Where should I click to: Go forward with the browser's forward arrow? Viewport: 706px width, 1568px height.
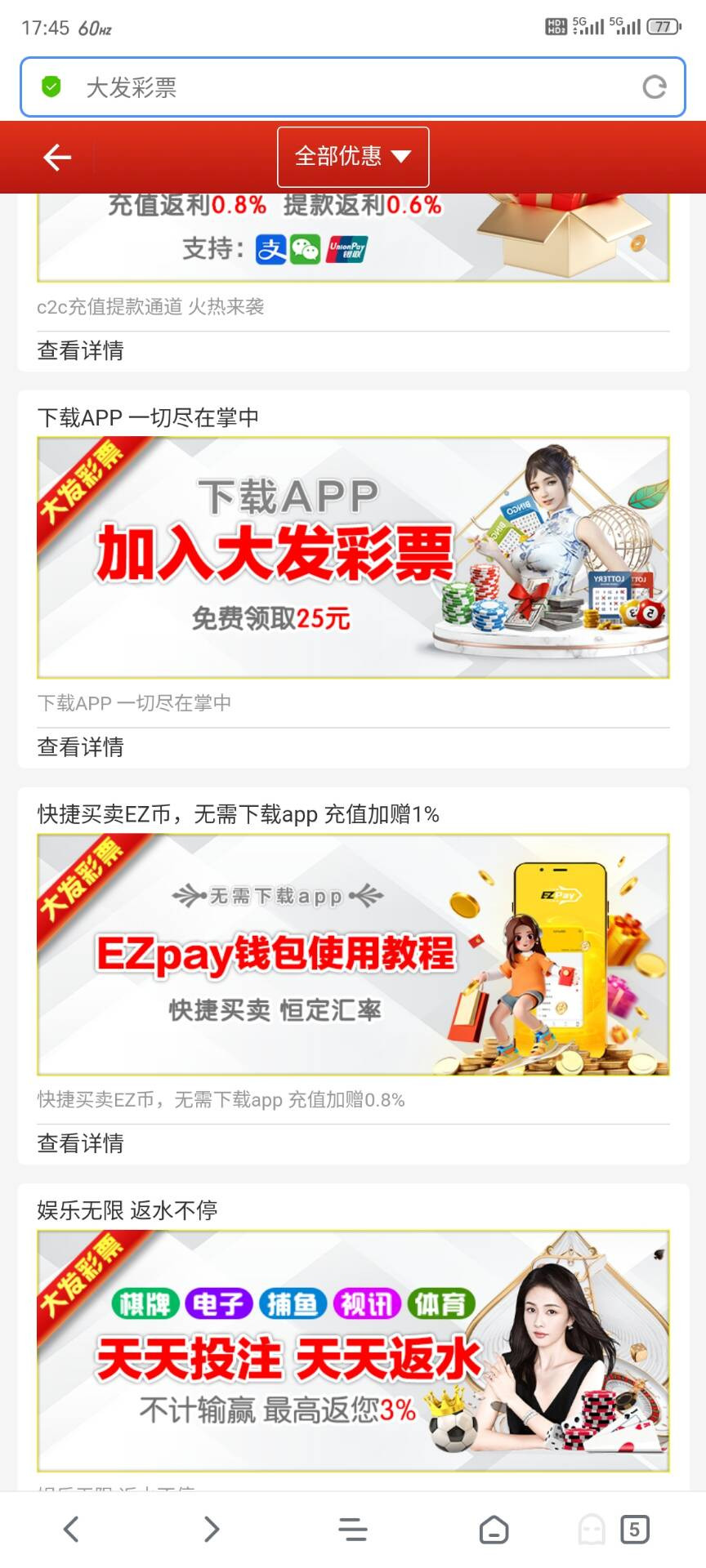pyautogui.click(x=212, y=1529)
